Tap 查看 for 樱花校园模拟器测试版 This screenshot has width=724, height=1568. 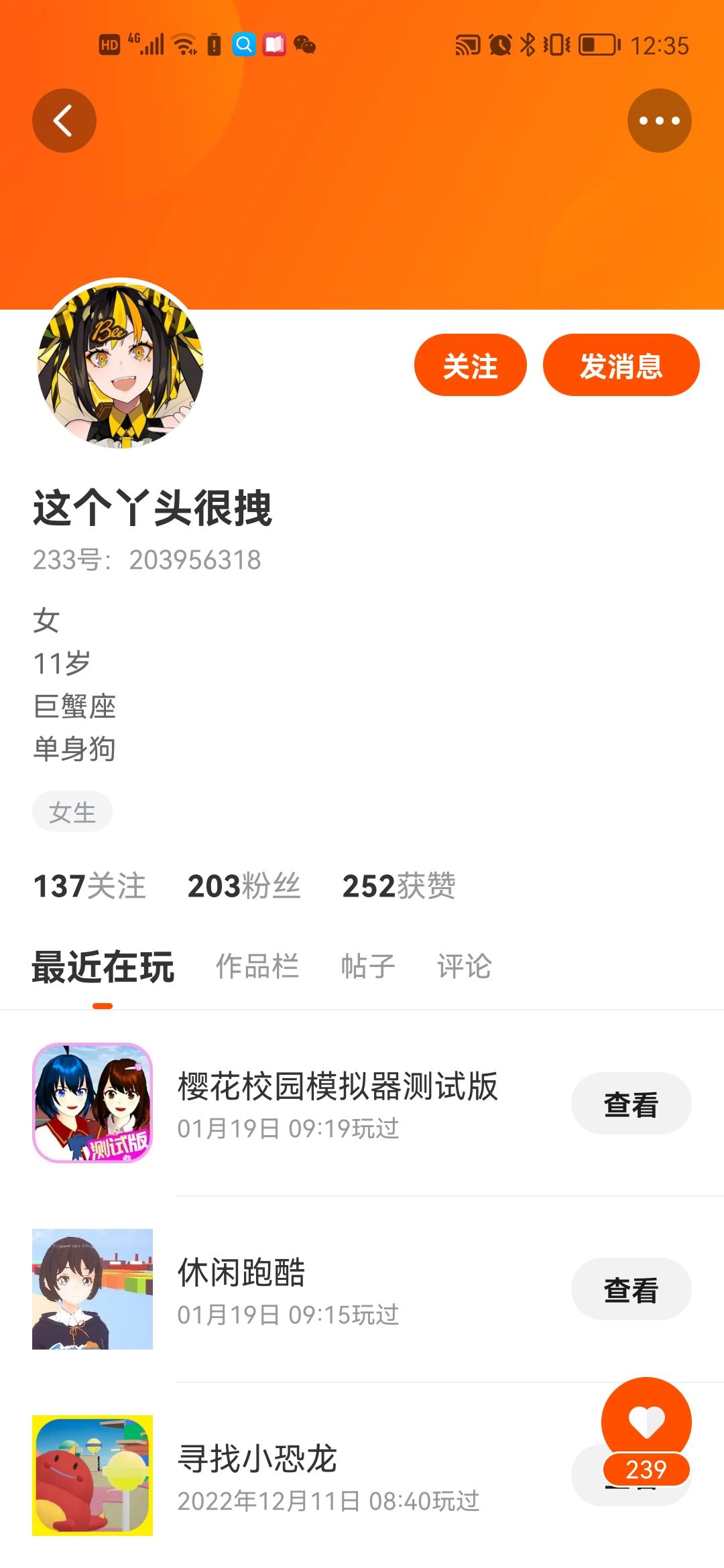pyautogui.click(x=631, y=1104)
